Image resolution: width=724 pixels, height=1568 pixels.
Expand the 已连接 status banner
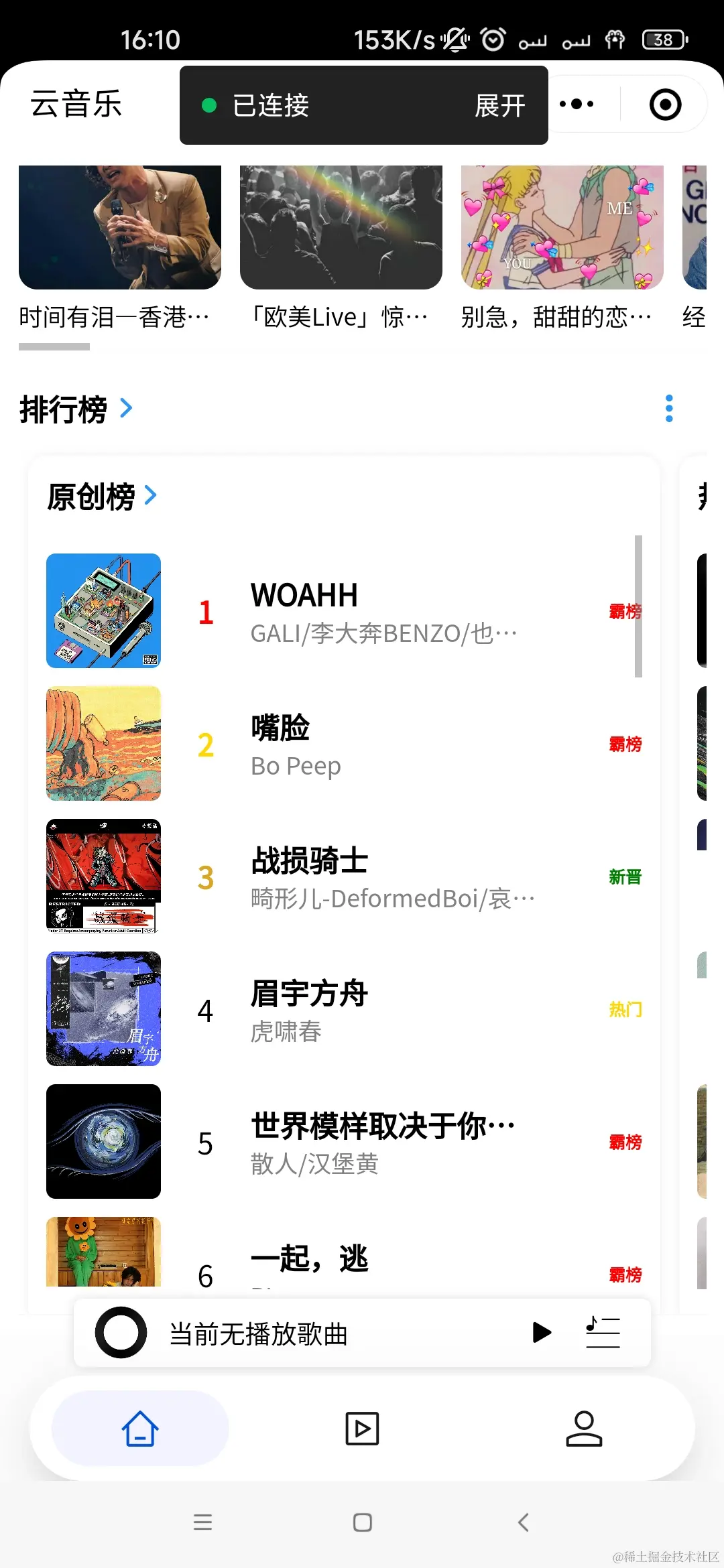pos(499,106)
